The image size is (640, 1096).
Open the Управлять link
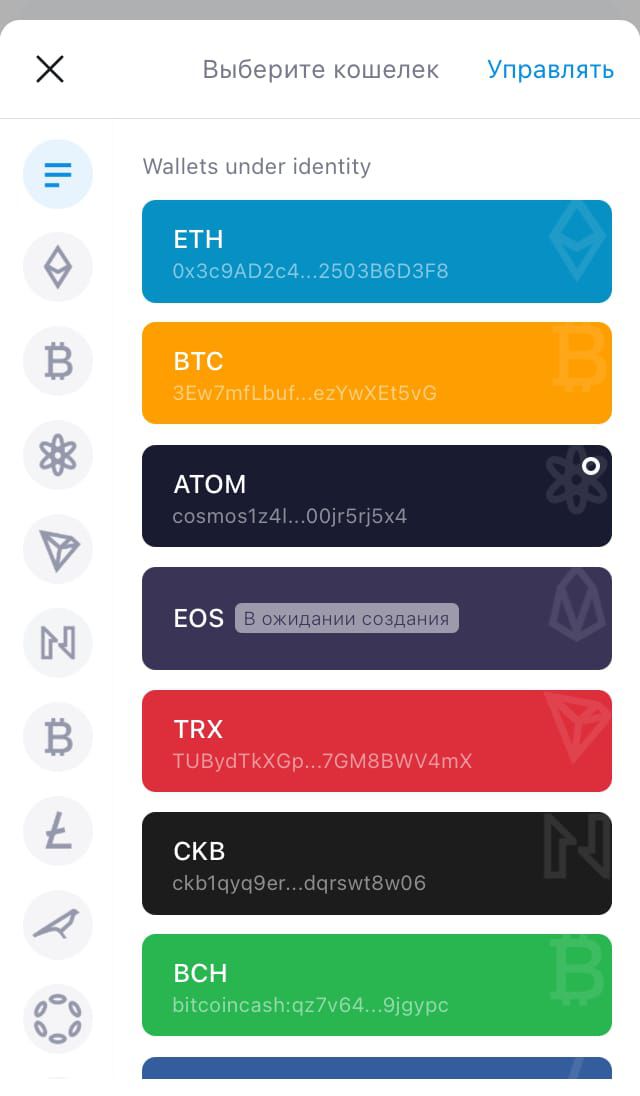pyautogui.click(x=550, y=69)
